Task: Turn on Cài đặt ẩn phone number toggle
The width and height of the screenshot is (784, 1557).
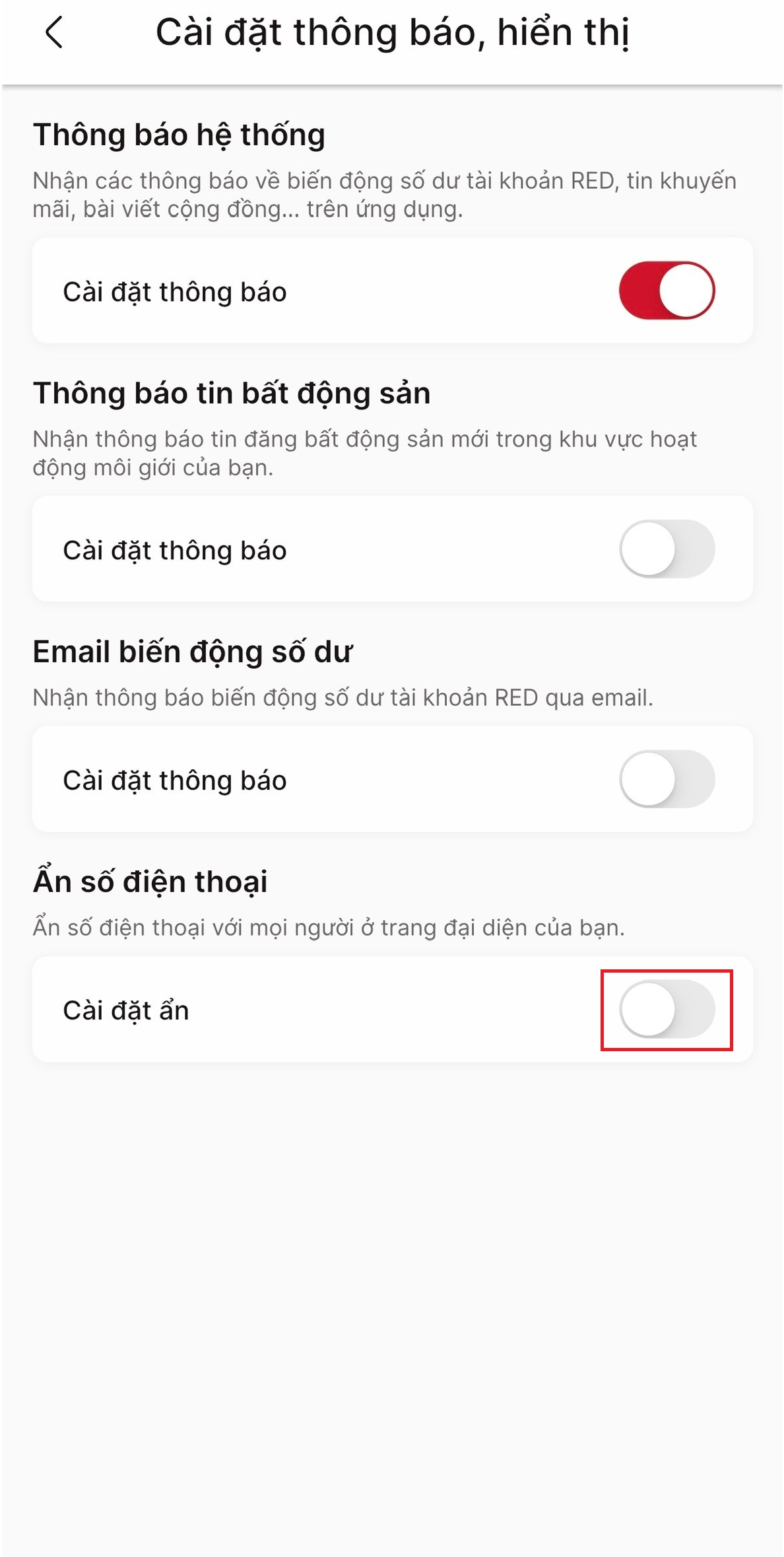Action: (667, 1009)
